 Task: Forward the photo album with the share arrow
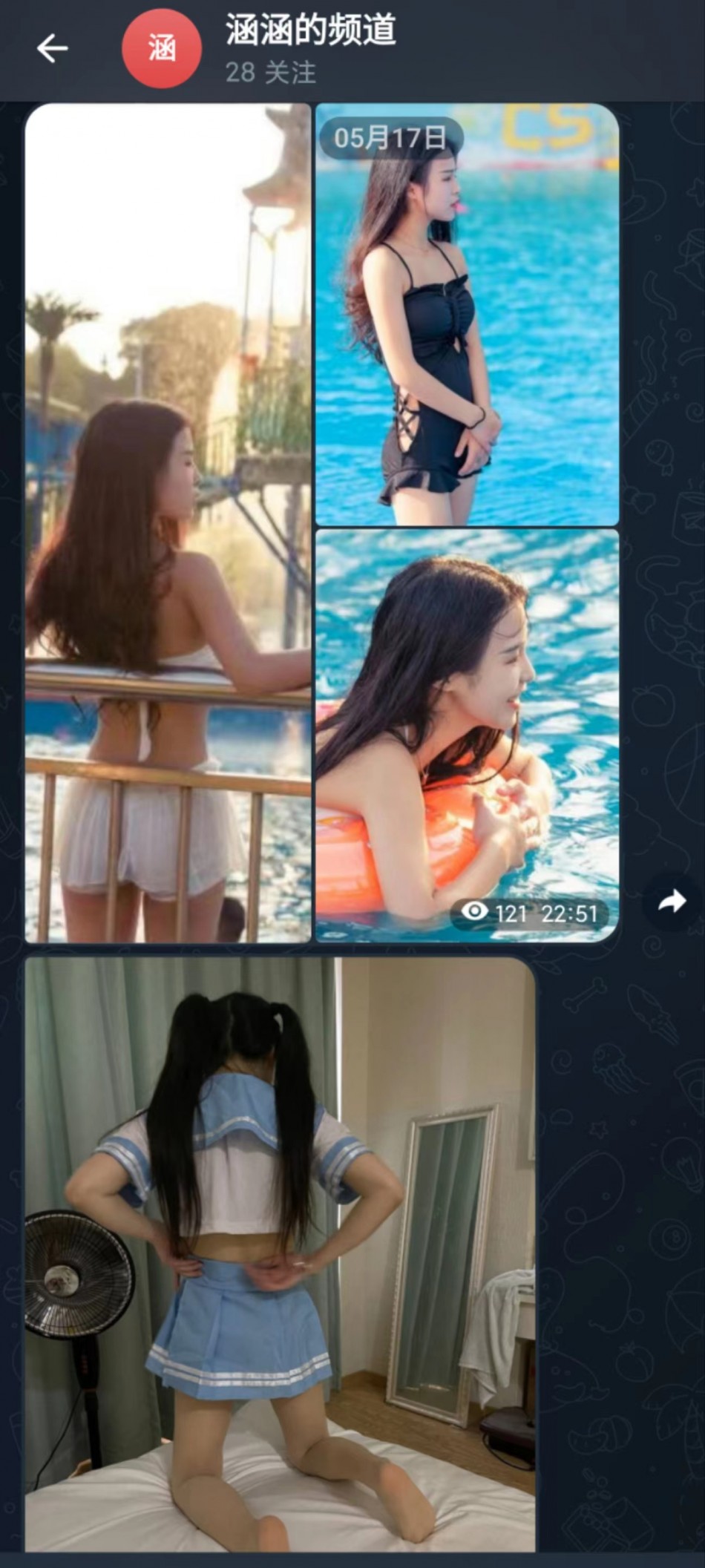(672, 902)
